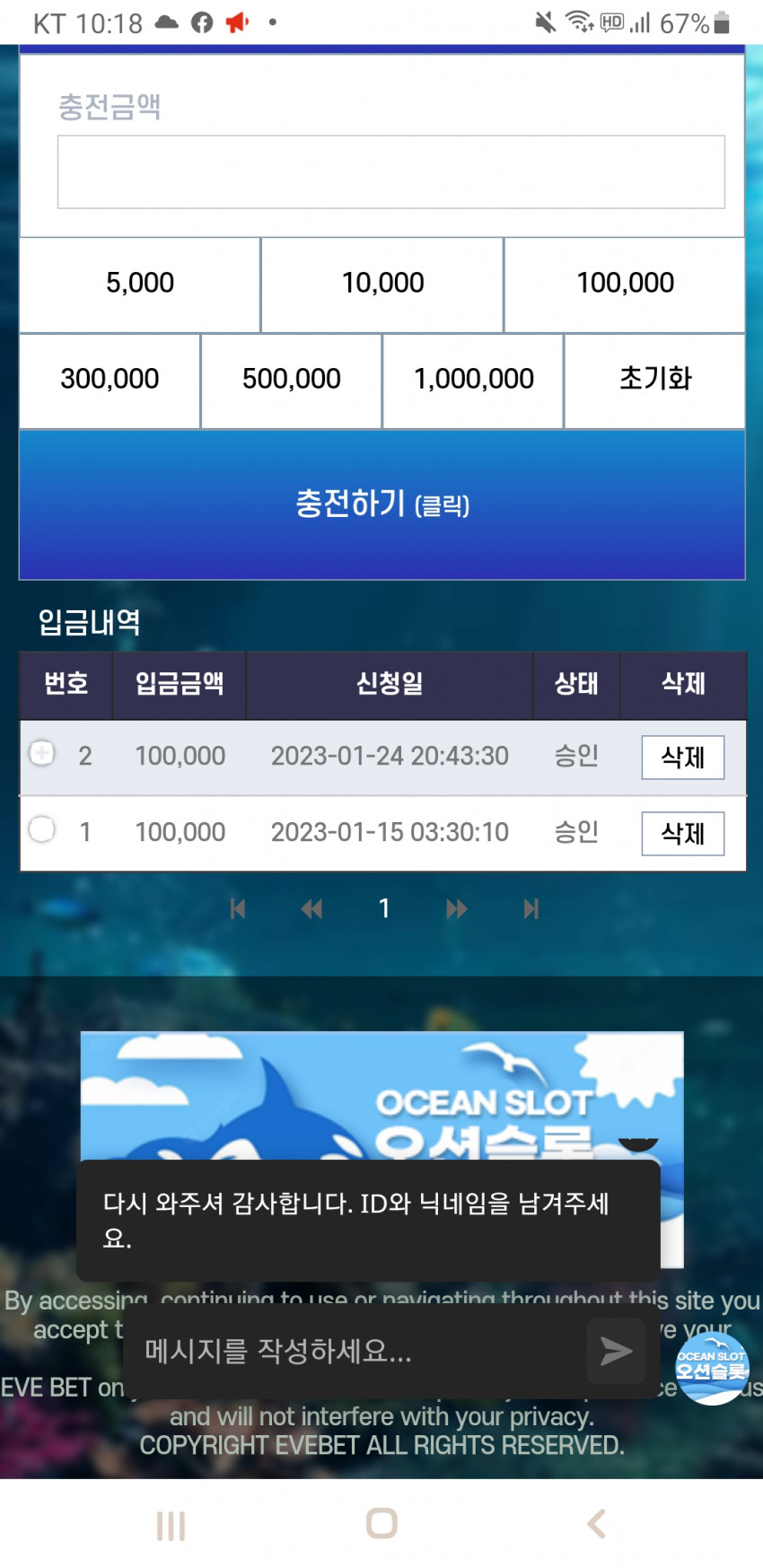Go to the next page
This screenshot has width=763, height=1568.
(x=457, y=909)
